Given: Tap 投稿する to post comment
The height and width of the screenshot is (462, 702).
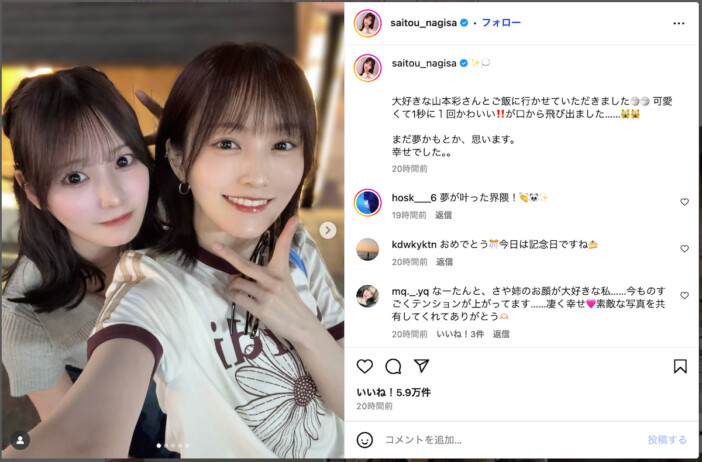Looking at the screenshot, I should tap(667, 439).
